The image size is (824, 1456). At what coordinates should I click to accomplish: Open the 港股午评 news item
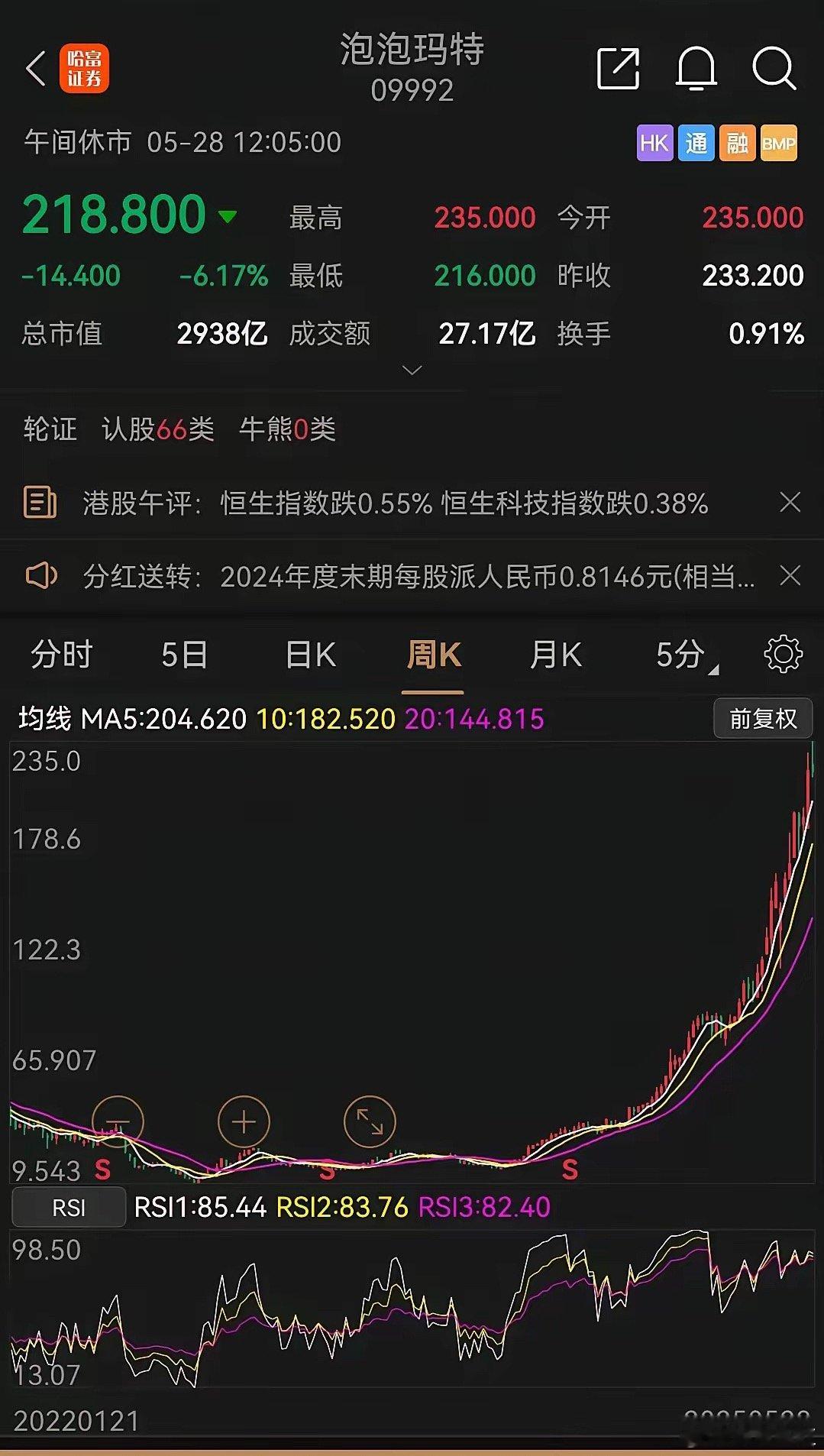pos(382,503)
